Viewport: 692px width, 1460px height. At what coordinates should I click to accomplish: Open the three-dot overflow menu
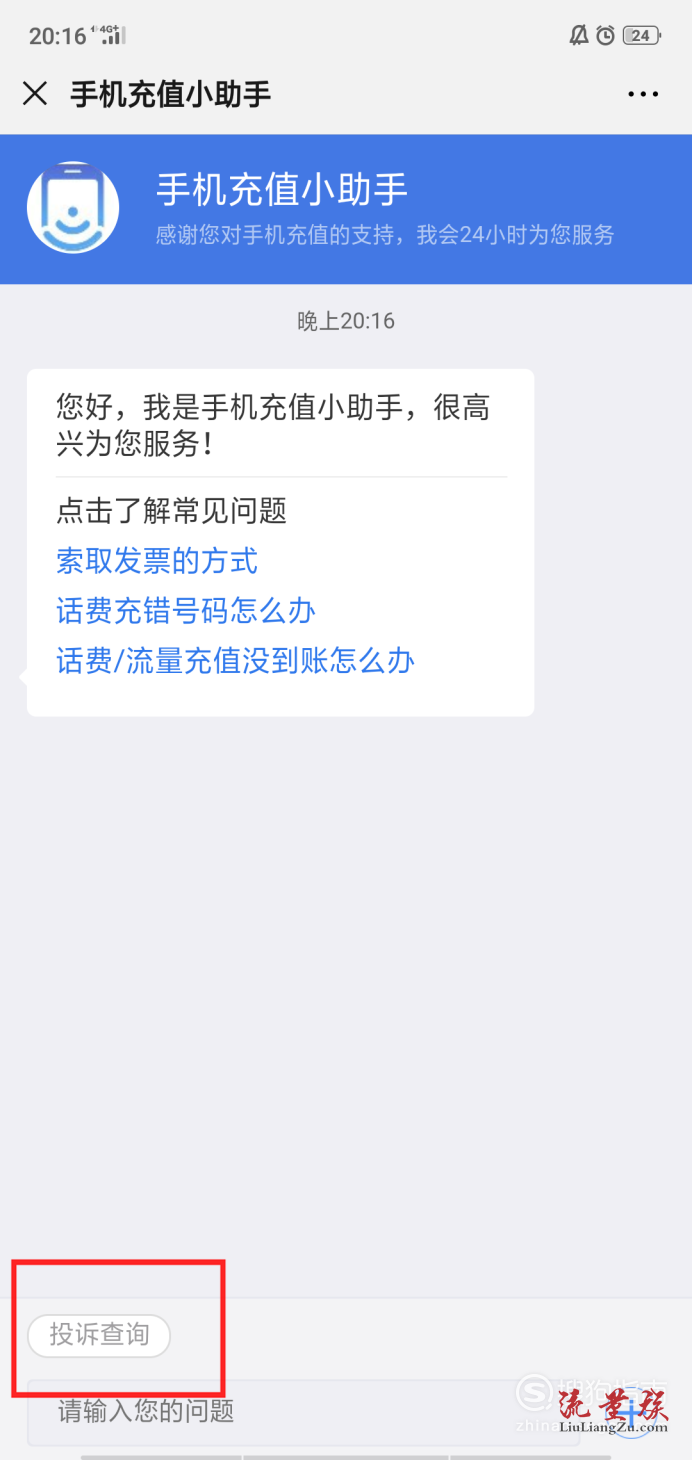643,94
